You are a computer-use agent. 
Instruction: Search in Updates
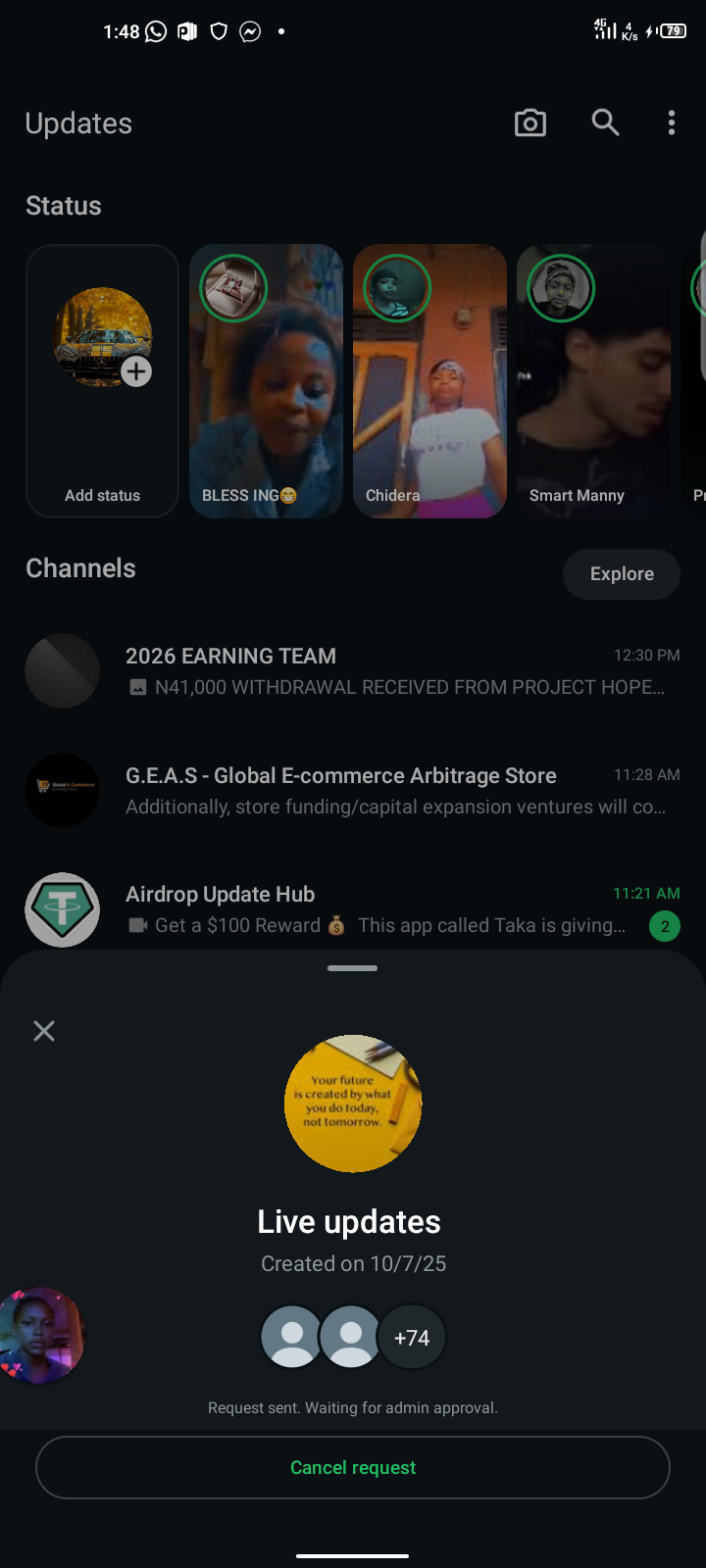(x=605, y=122)
